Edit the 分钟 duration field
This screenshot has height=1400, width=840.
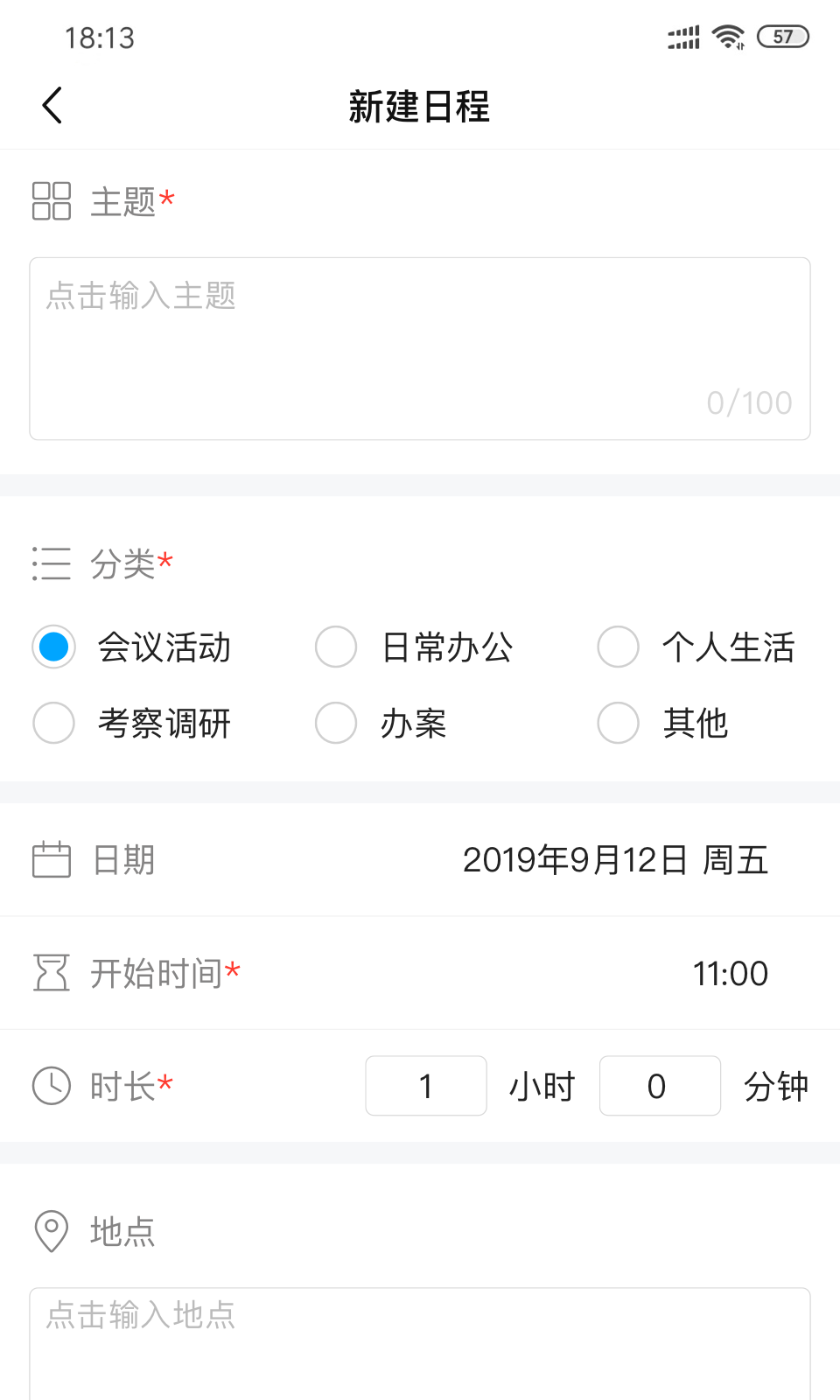660,1086
